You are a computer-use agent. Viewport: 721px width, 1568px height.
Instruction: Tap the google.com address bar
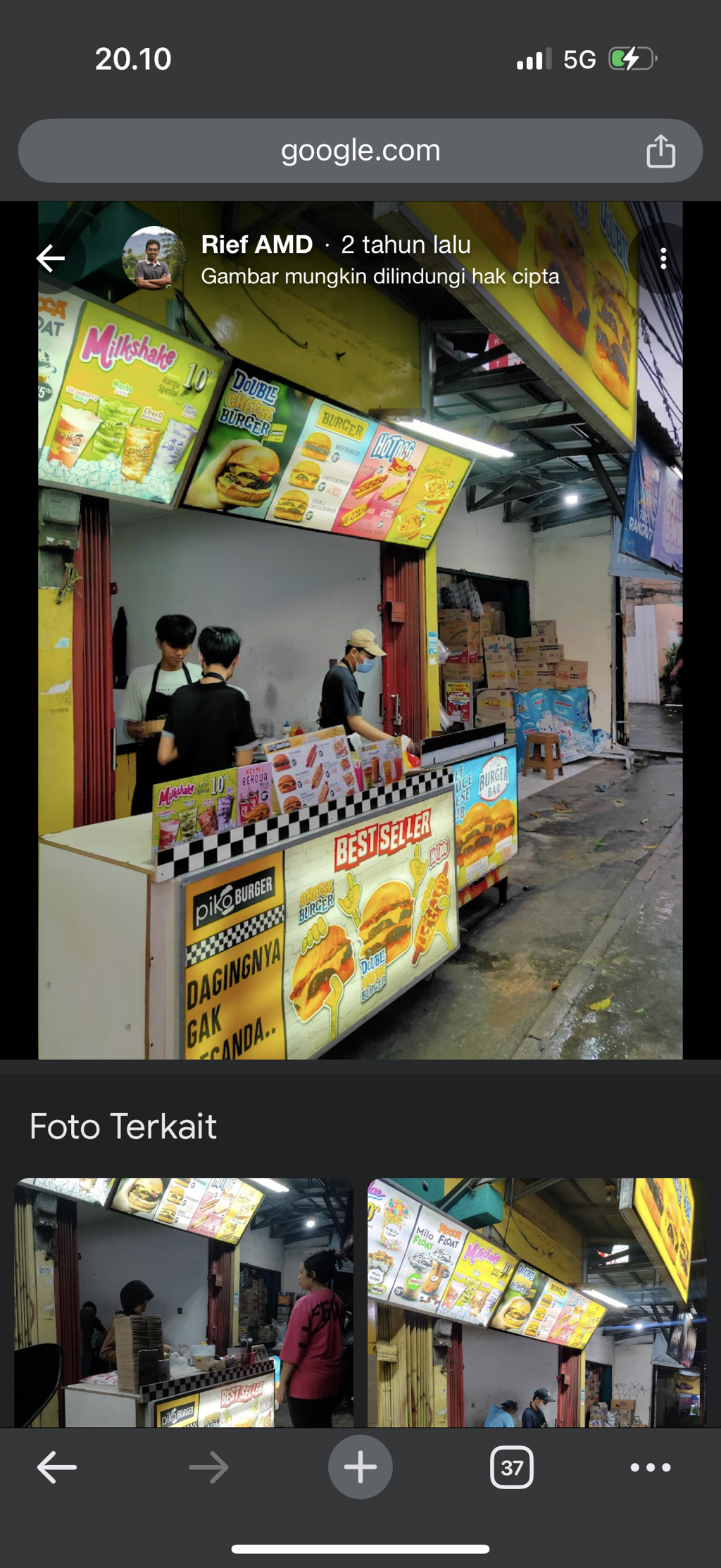click(360, 151)
